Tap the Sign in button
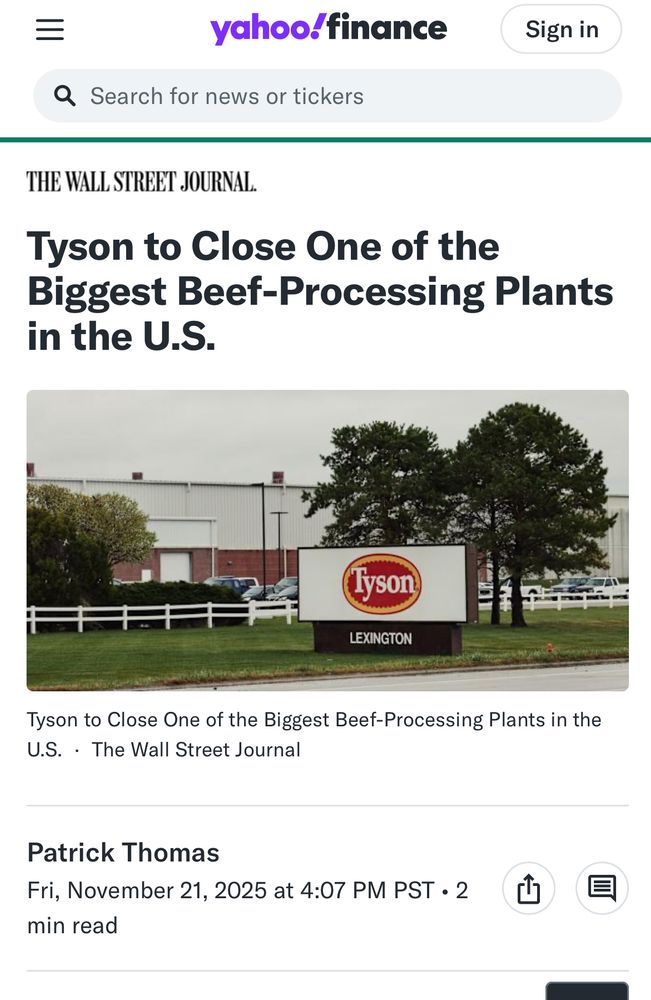651x1000 pixels. (561, 29)
